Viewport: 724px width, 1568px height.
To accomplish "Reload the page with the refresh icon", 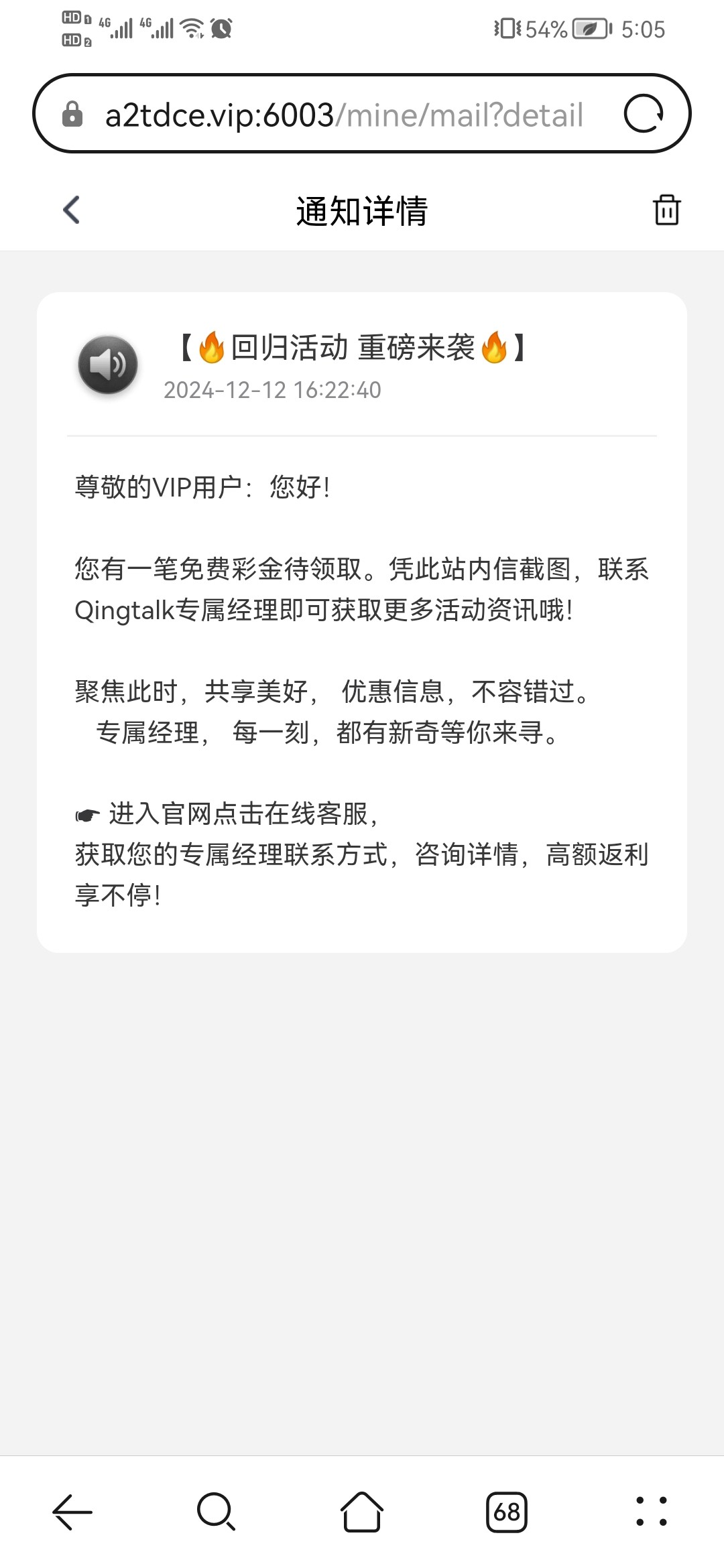I will (x=644, y=114).
